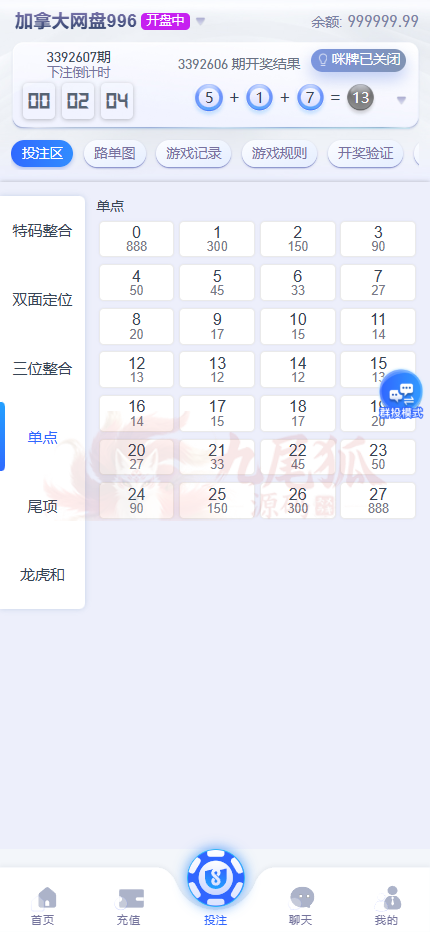Image resolution: width=430 pixels, height=932 pixels.
Task: Bet on number 13
Action: coord(217,370)
